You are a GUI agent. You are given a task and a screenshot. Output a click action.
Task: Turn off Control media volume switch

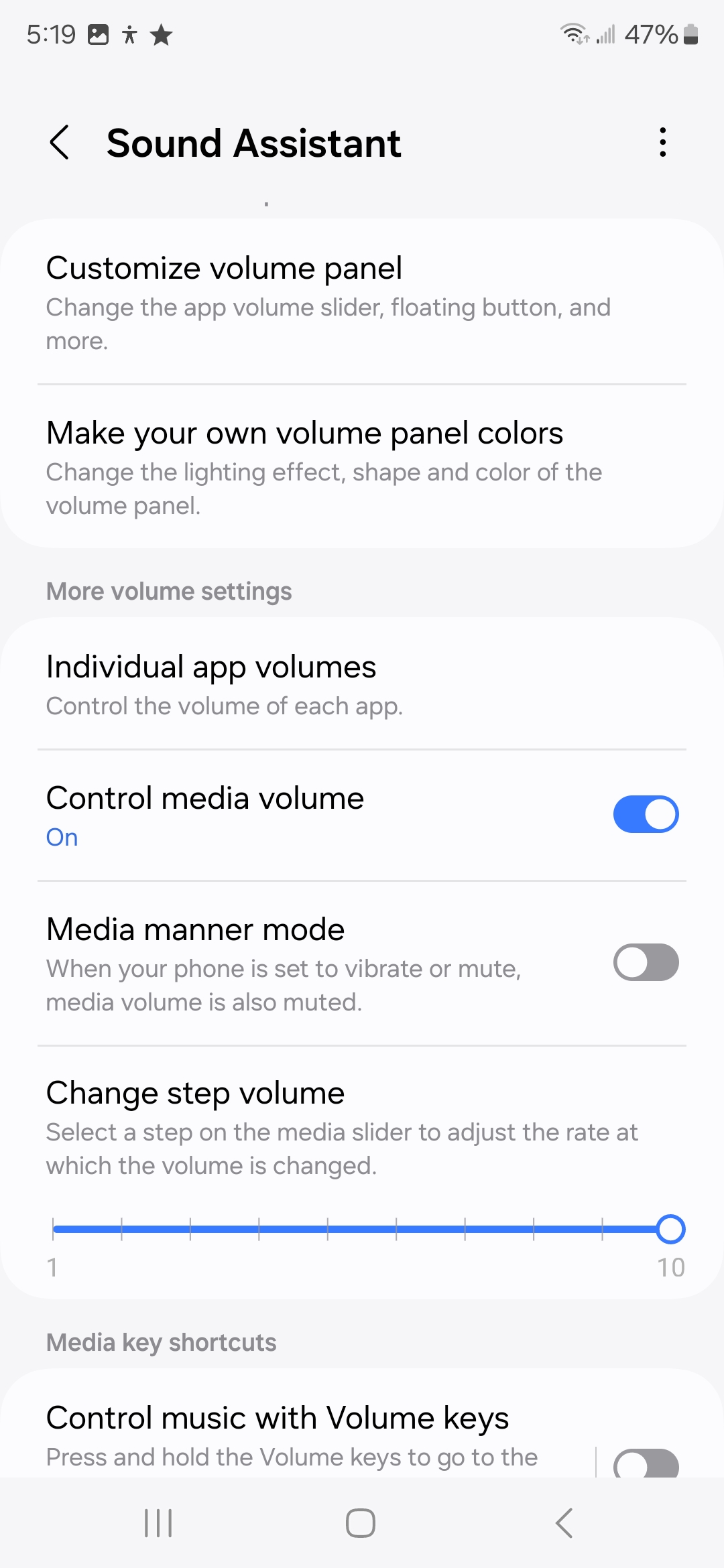pyautogui.click(x=646, y=814)
